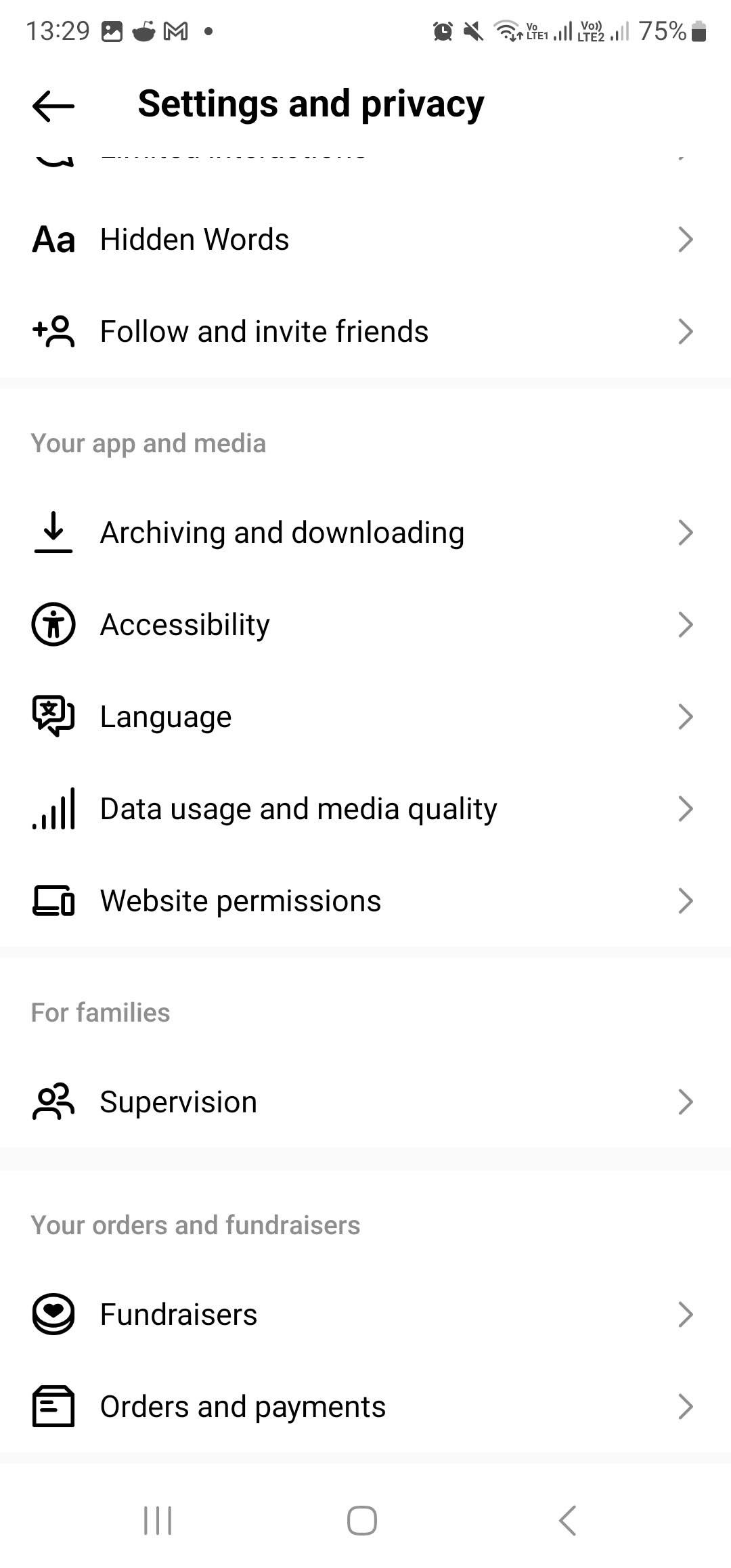
Task: Click the Orders and payments receipt icon
Action: pyautogui.click(x=53, y=1406)
